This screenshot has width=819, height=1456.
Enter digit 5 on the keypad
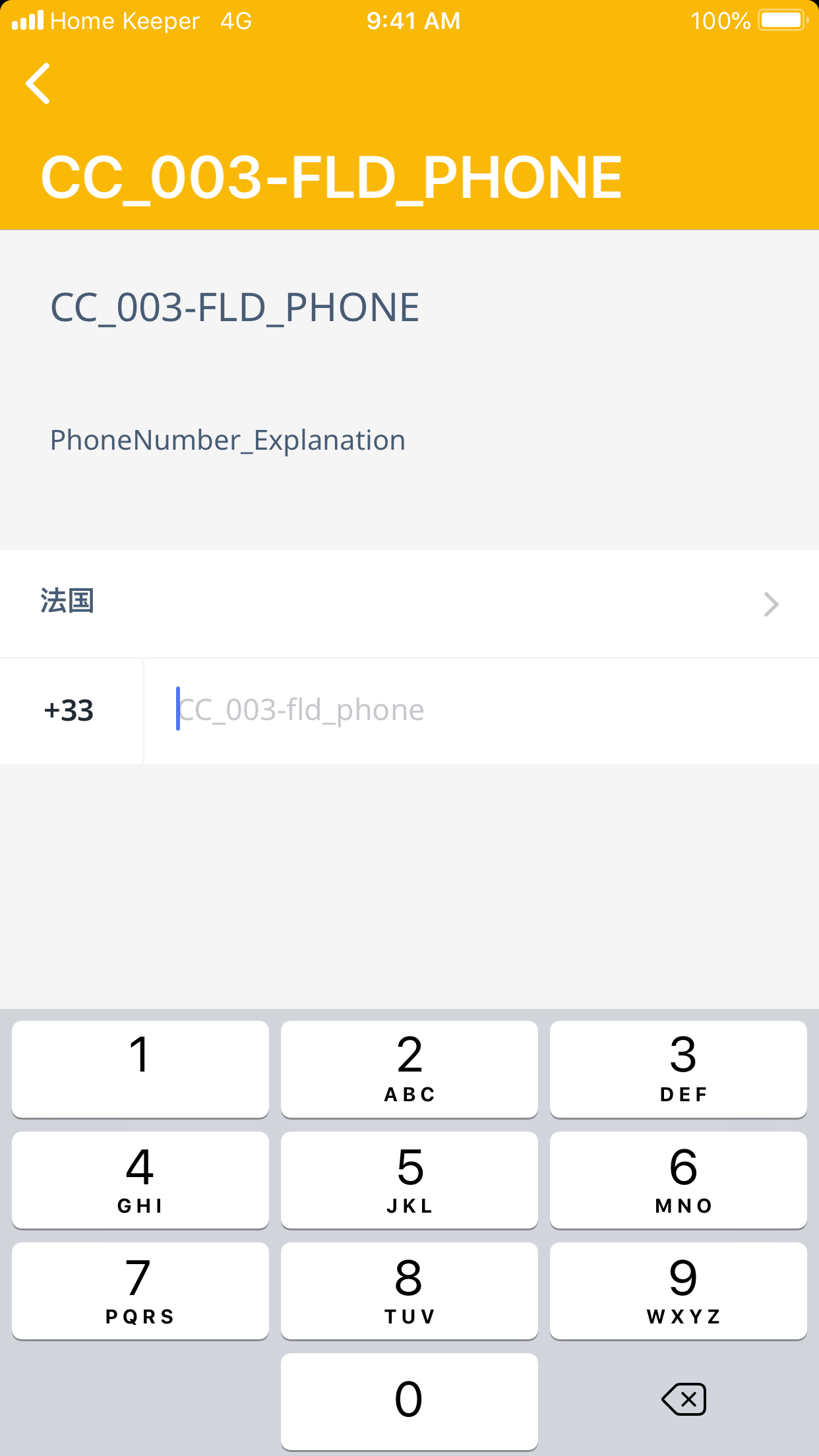point(409,1180)
